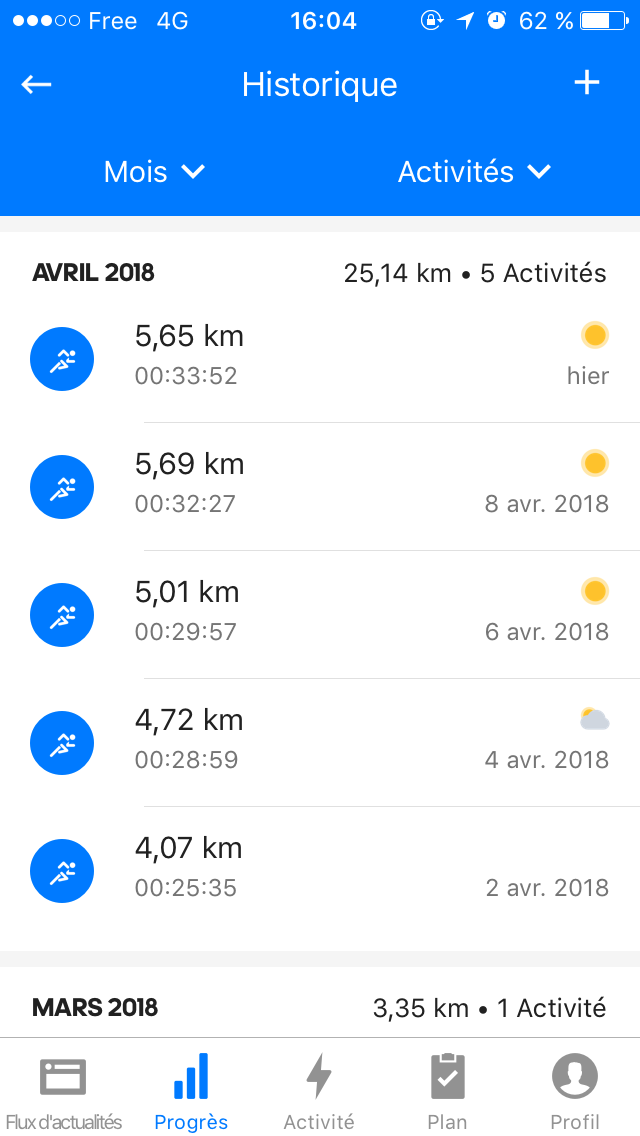View the 5,69 km run of 8 avr. 2018
Image resolution: width=640 pixels, height=1136 pixels.
320,484
